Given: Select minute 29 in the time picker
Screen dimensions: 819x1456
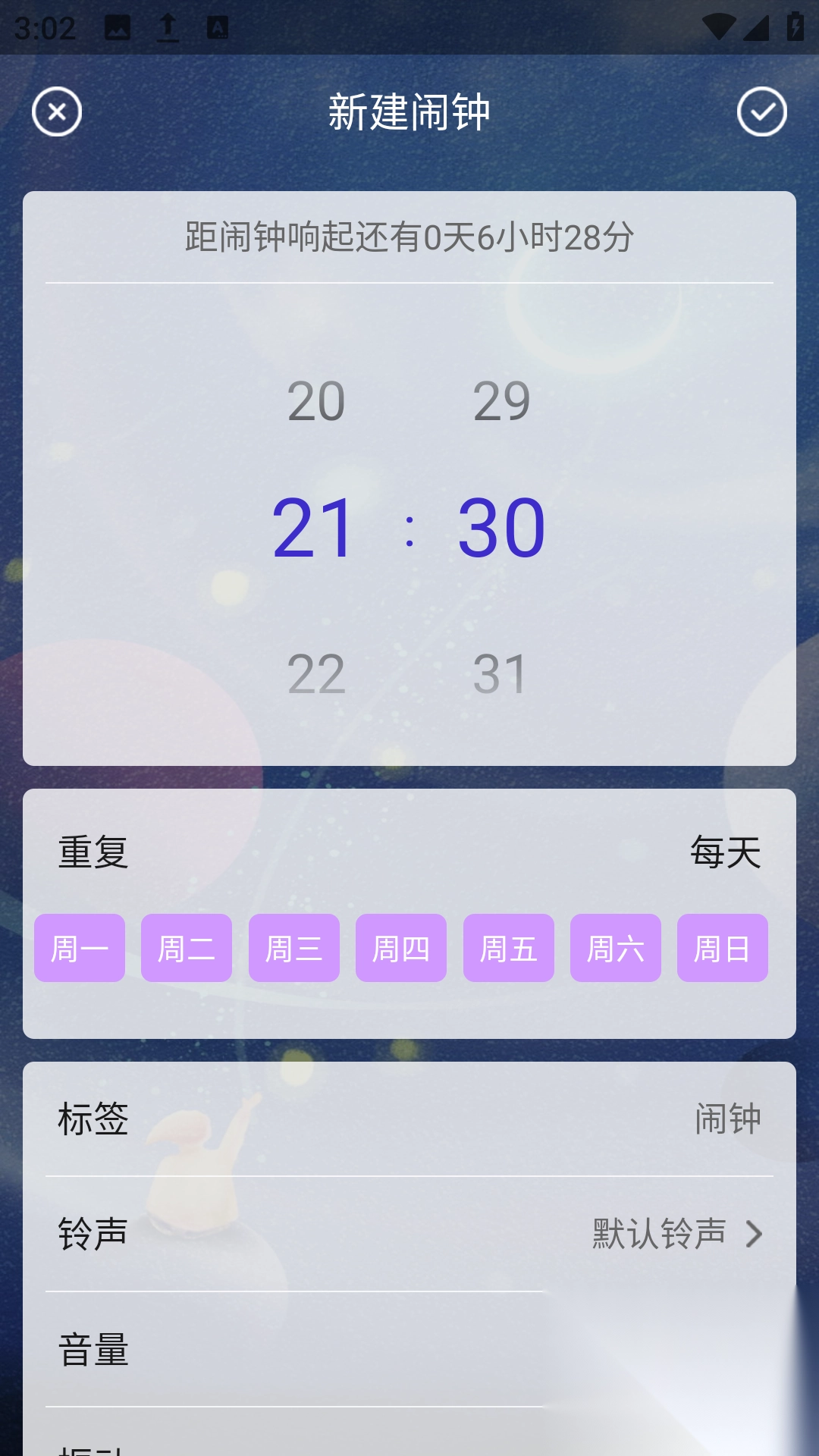Looking at the screenshot, I should 501,401.
